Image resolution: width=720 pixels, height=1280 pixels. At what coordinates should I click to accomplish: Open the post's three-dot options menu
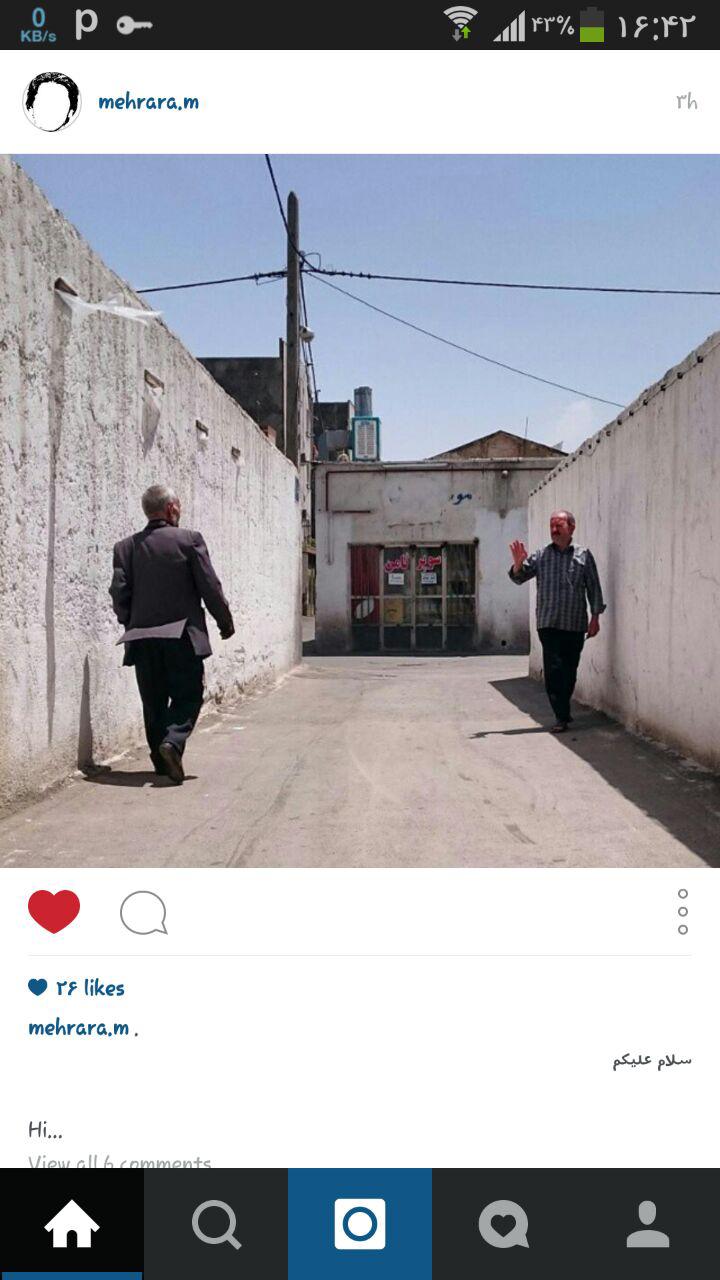tap(683, 912)
